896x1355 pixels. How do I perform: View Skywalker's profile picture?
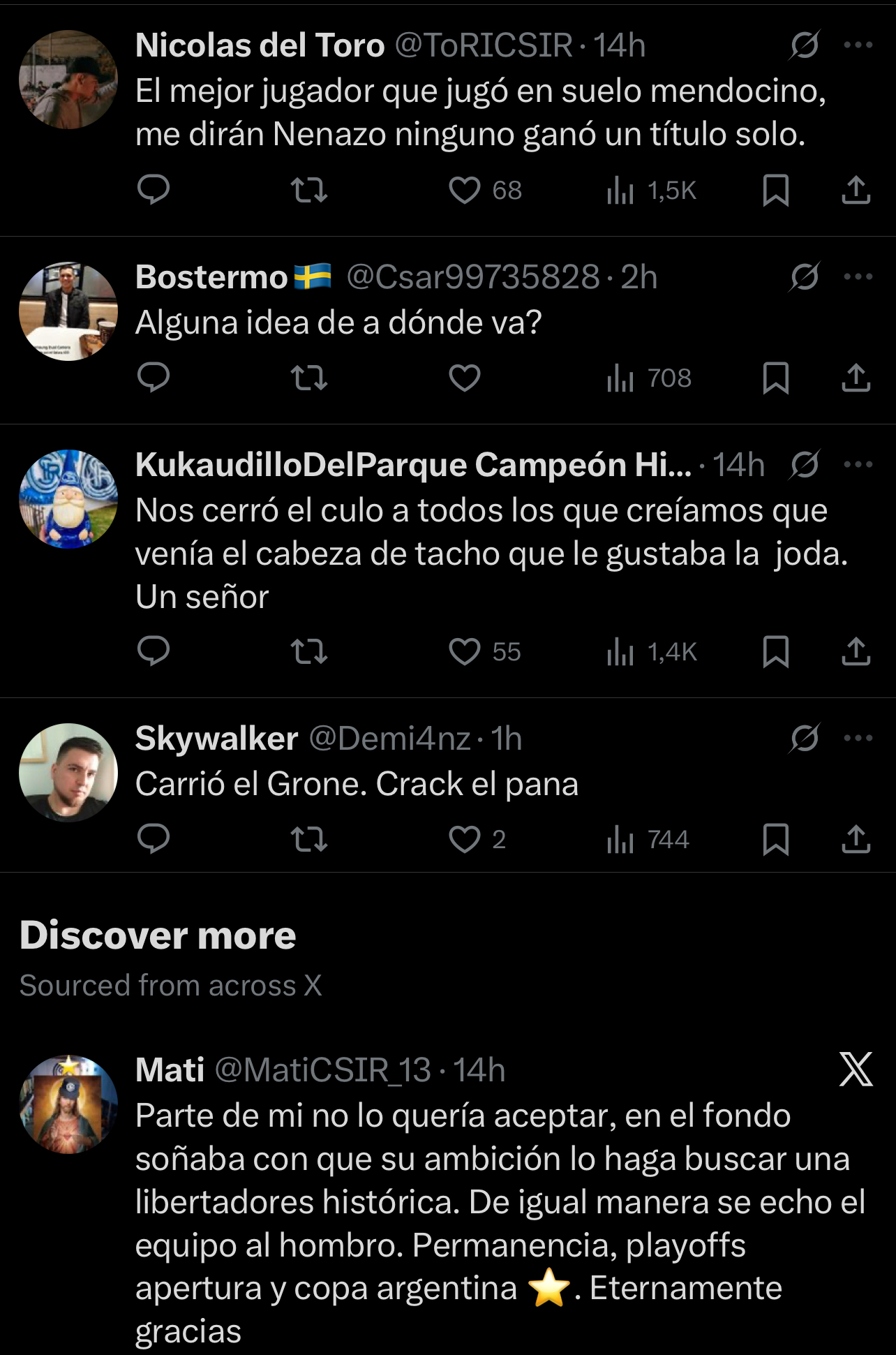pyautogui.click(x=68, y=772)
